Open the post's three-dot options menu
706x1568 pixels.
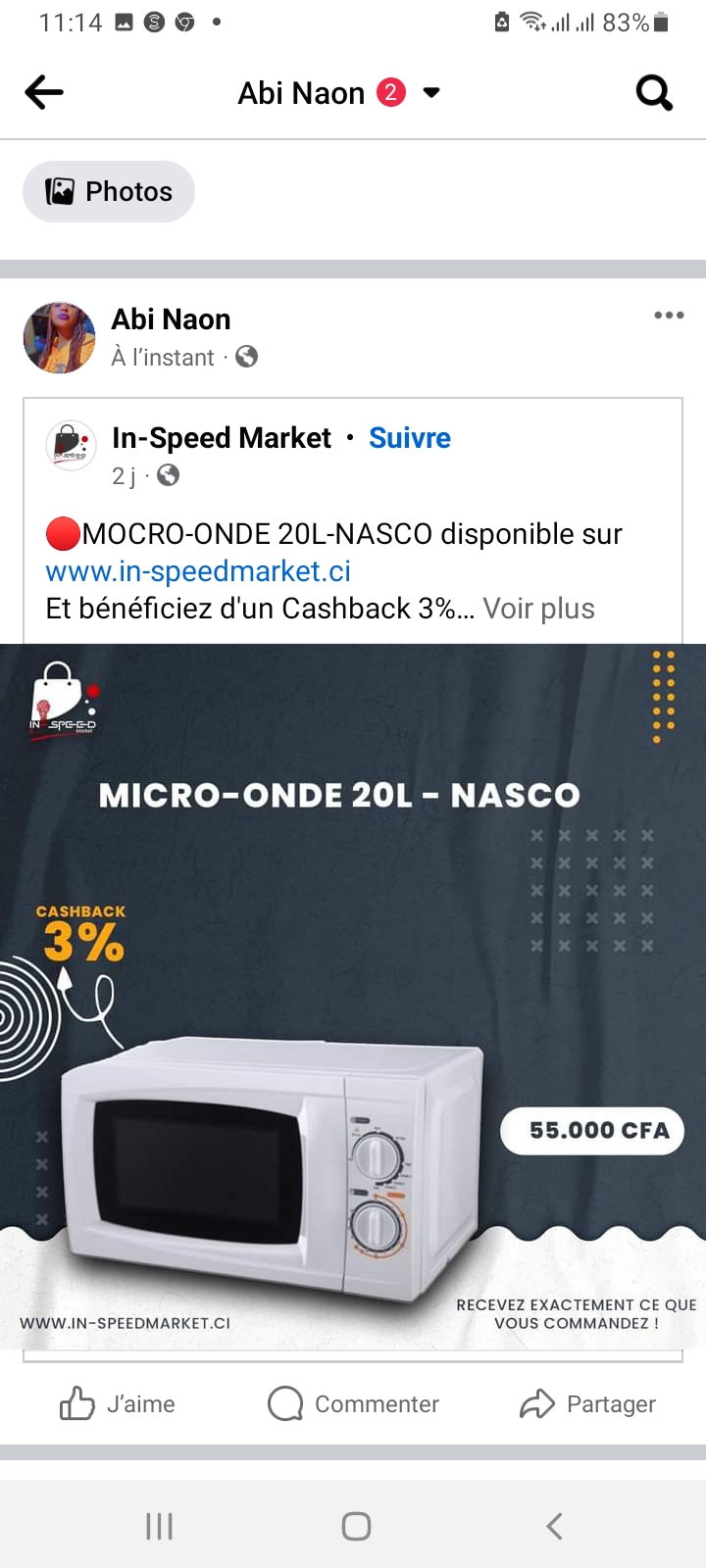pos(669,316)
